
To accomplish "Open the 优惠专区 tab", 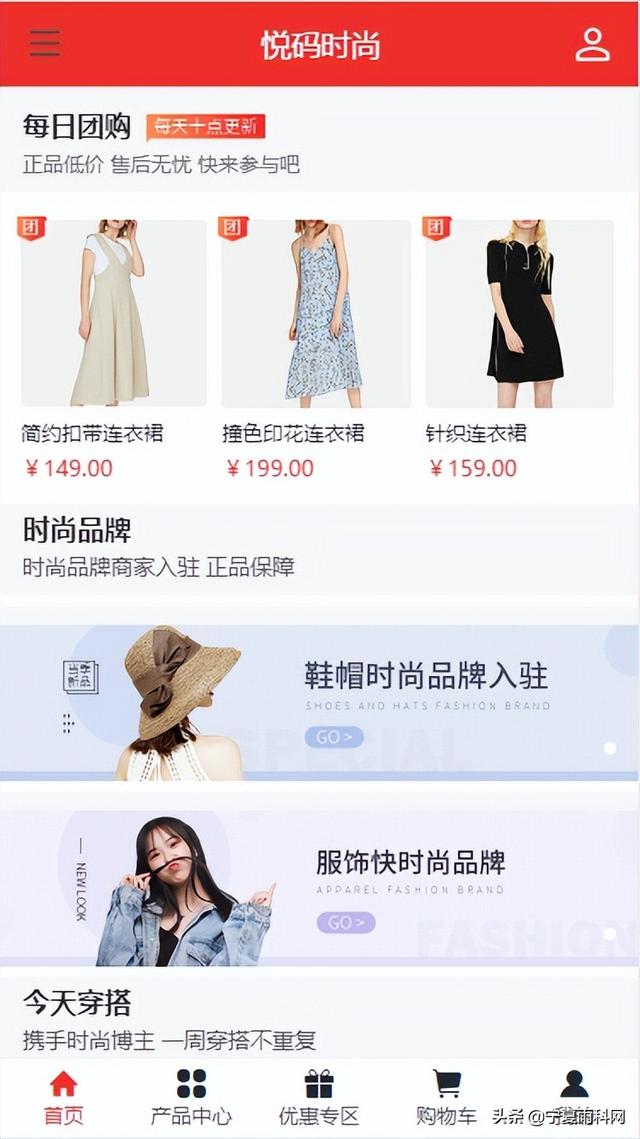I will [319, 1098].
